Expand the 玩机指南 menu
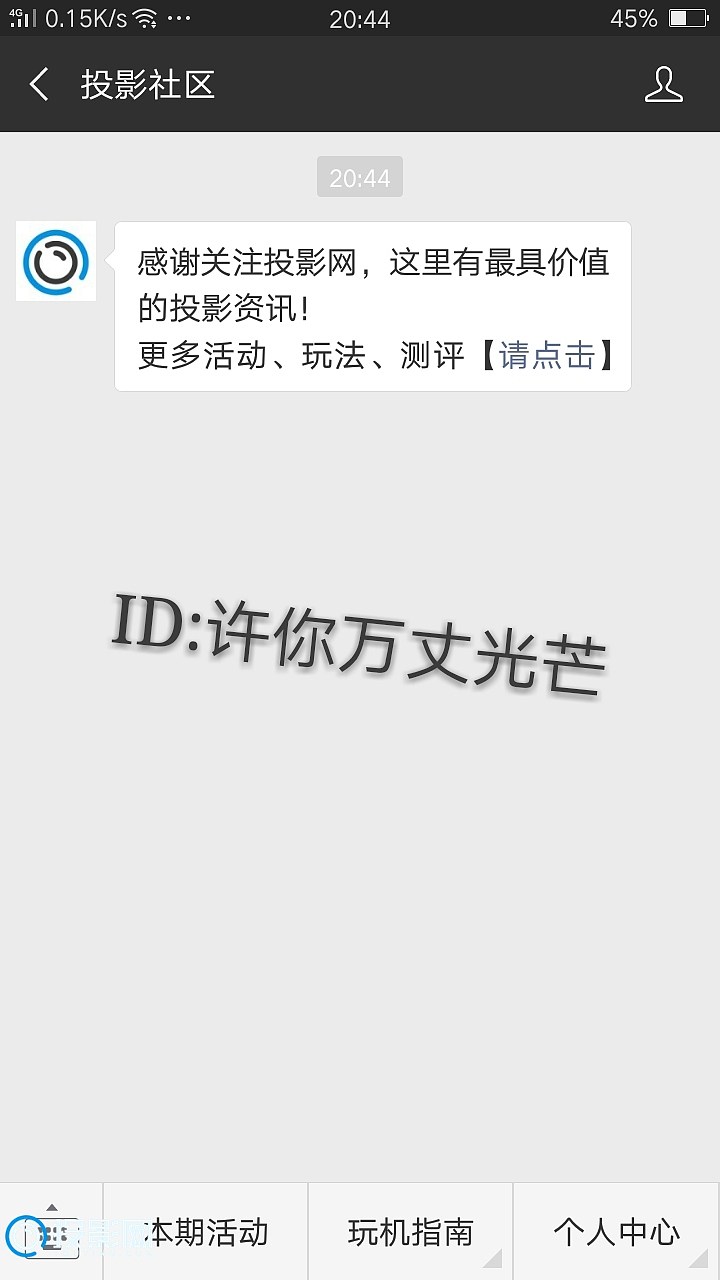Image resolution: width=720 pixels, height=1280 pixels. 411,1232
